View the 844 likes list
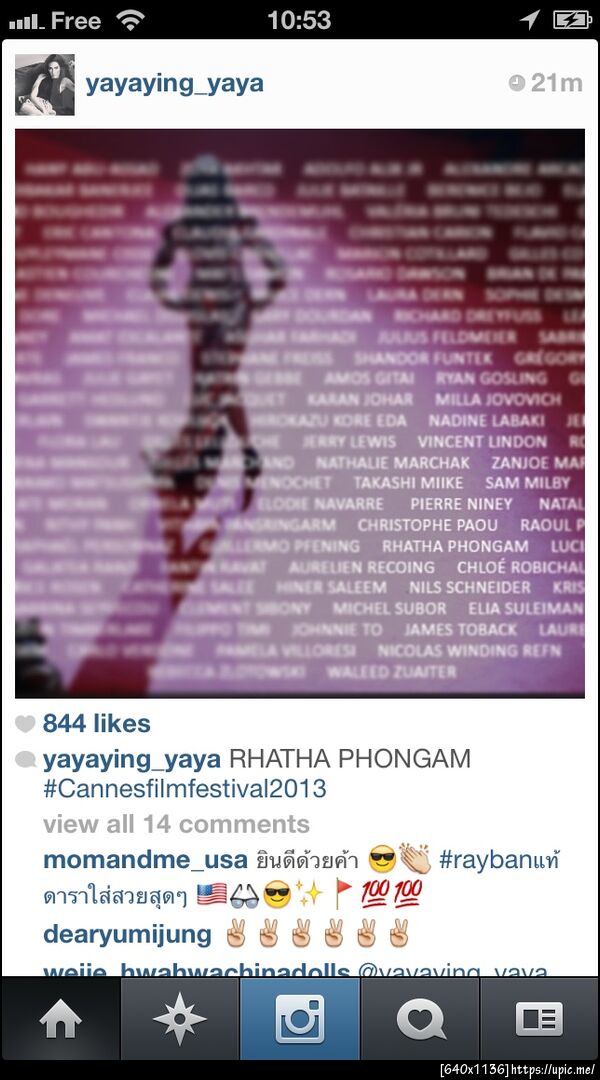 click(96, 723)
